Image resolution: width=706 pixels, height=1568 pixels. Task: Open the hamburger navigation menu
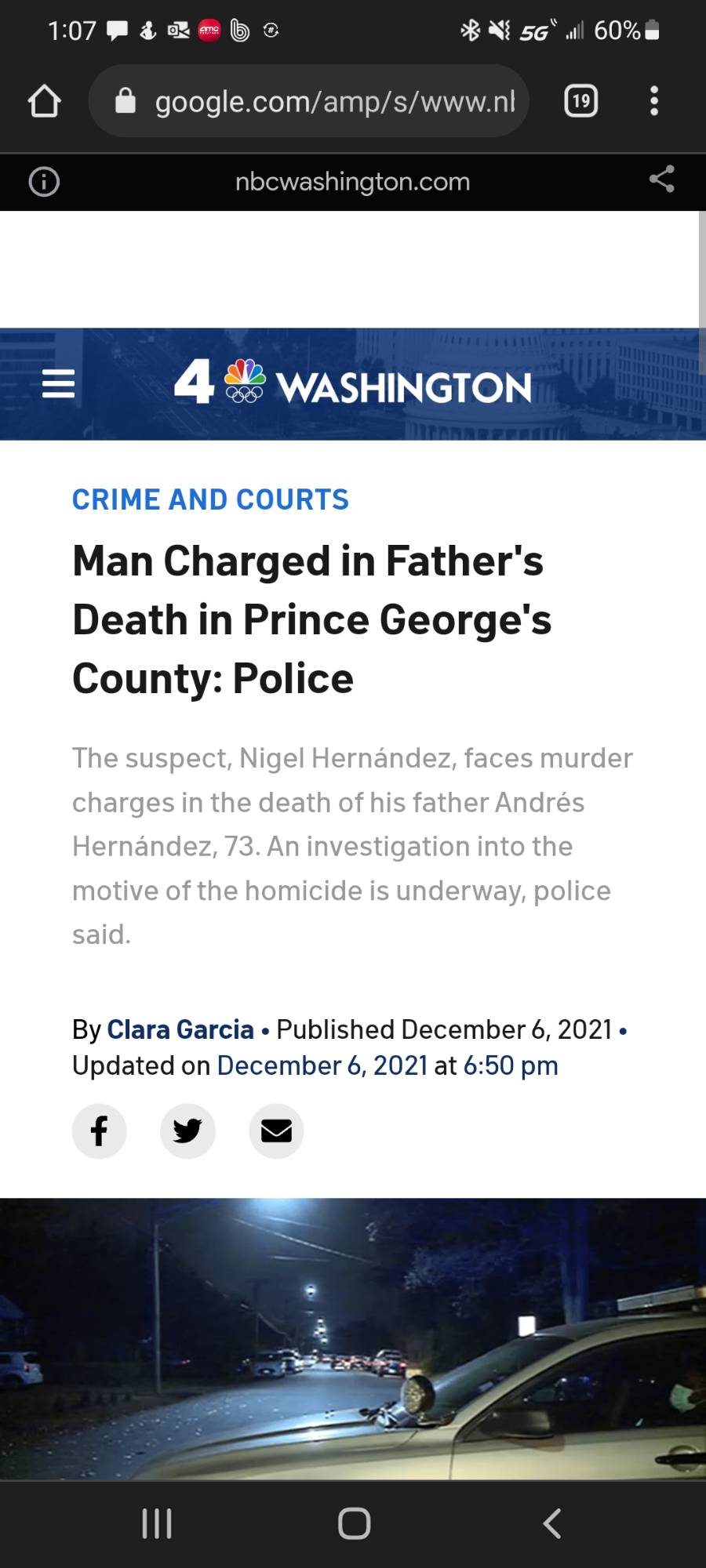tap(58, 384)
